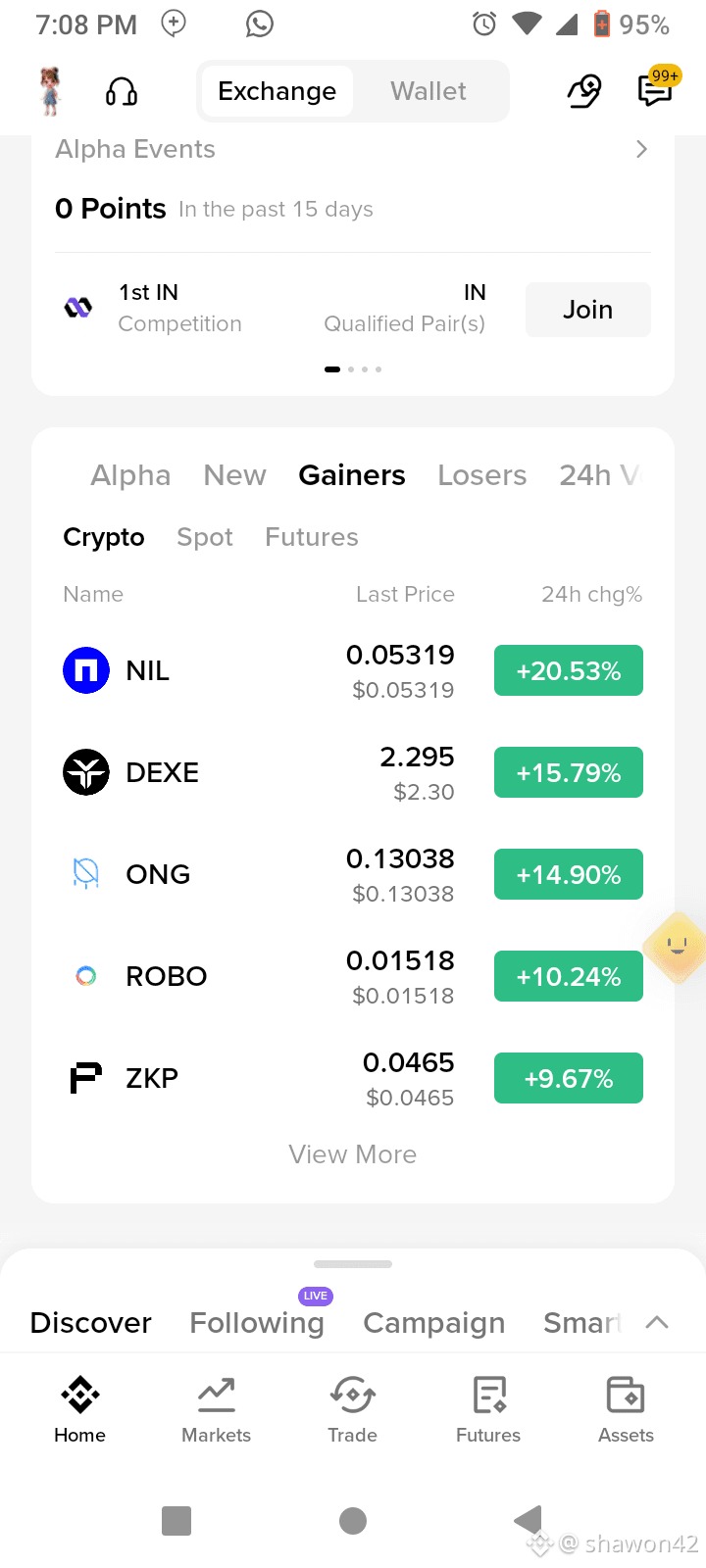Screen dimensions: 706x1568
Task: Select the Losers list tab
Action: point(481,475)
